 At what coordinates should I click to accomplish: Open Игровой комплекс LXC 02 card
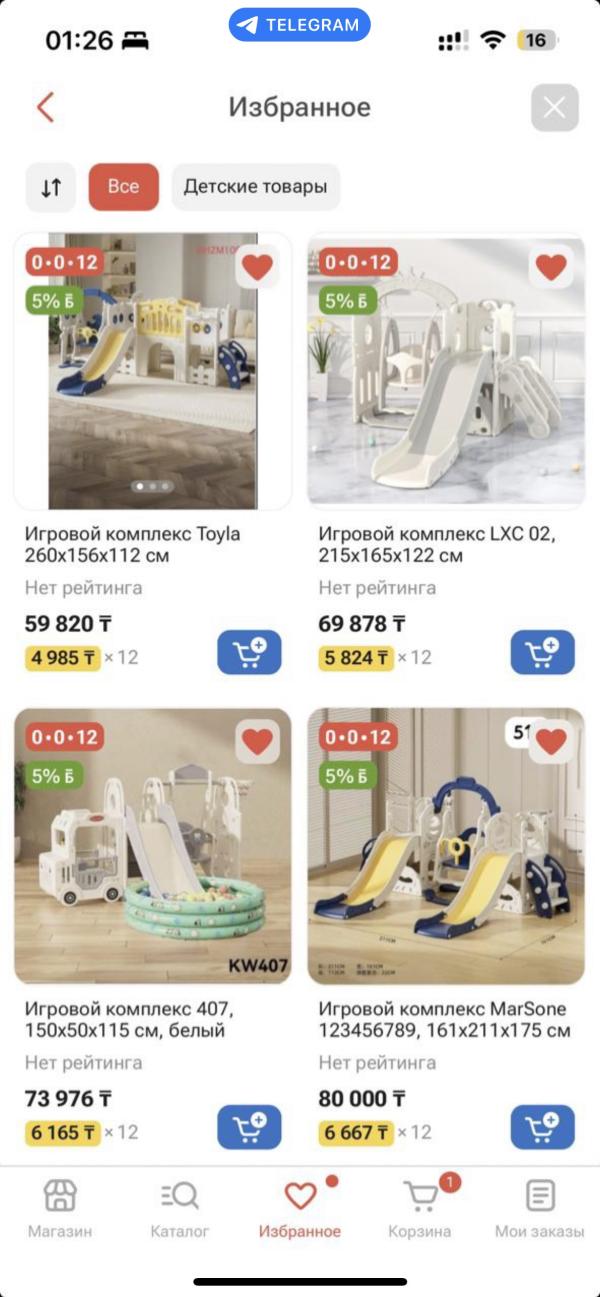[446, 372]
